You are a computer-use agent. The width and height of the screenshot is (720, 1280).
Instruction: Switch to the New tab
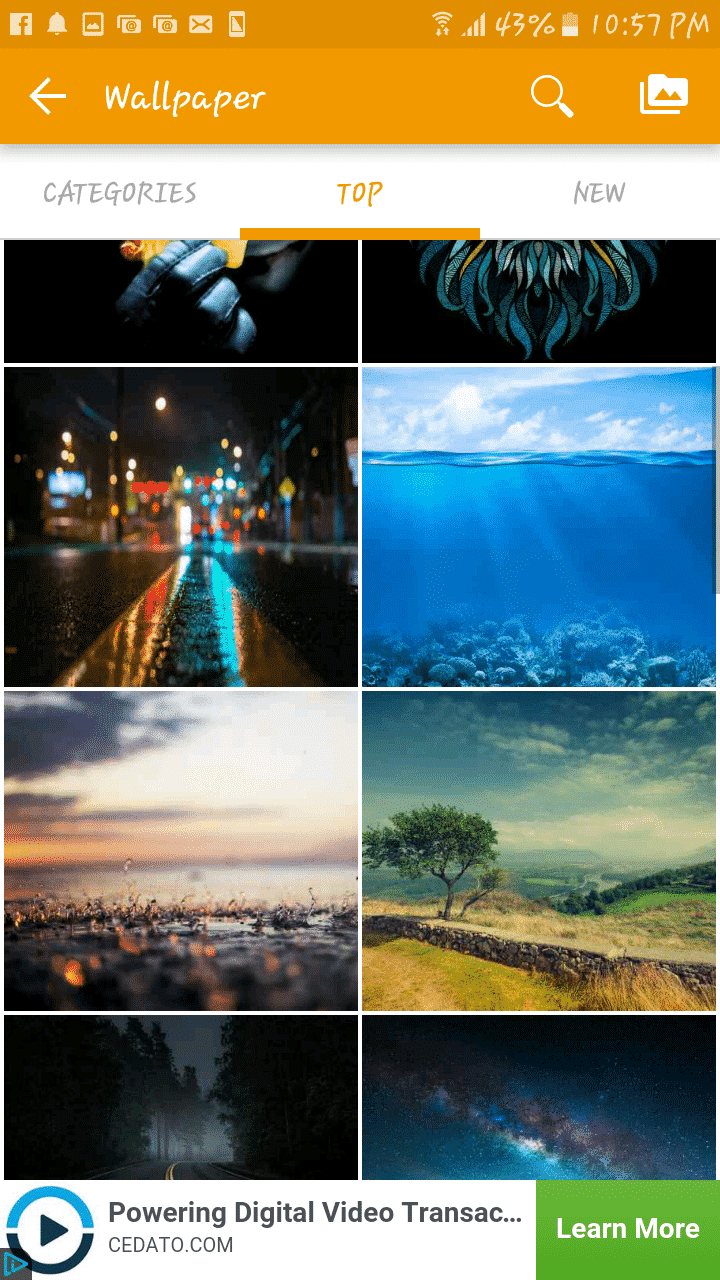click(599, 193)
